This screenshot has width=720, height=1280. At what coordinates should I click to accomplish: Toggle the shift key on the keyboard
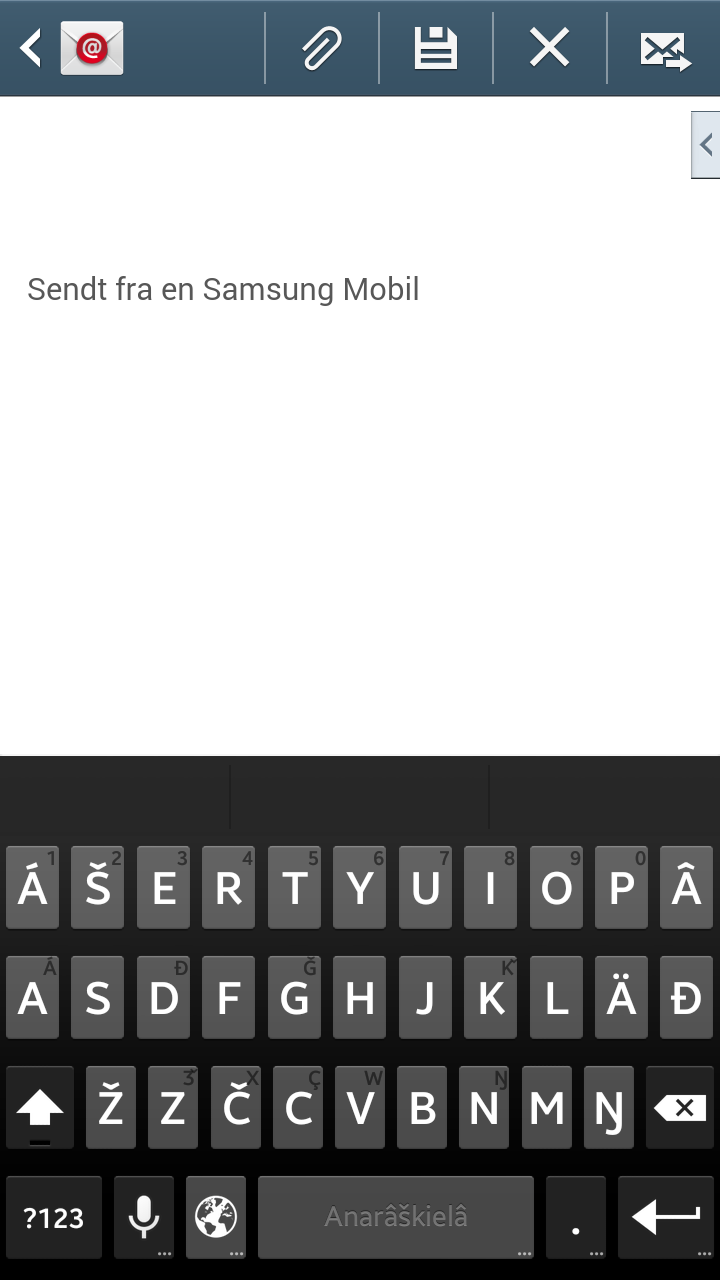pos(40,1107)
